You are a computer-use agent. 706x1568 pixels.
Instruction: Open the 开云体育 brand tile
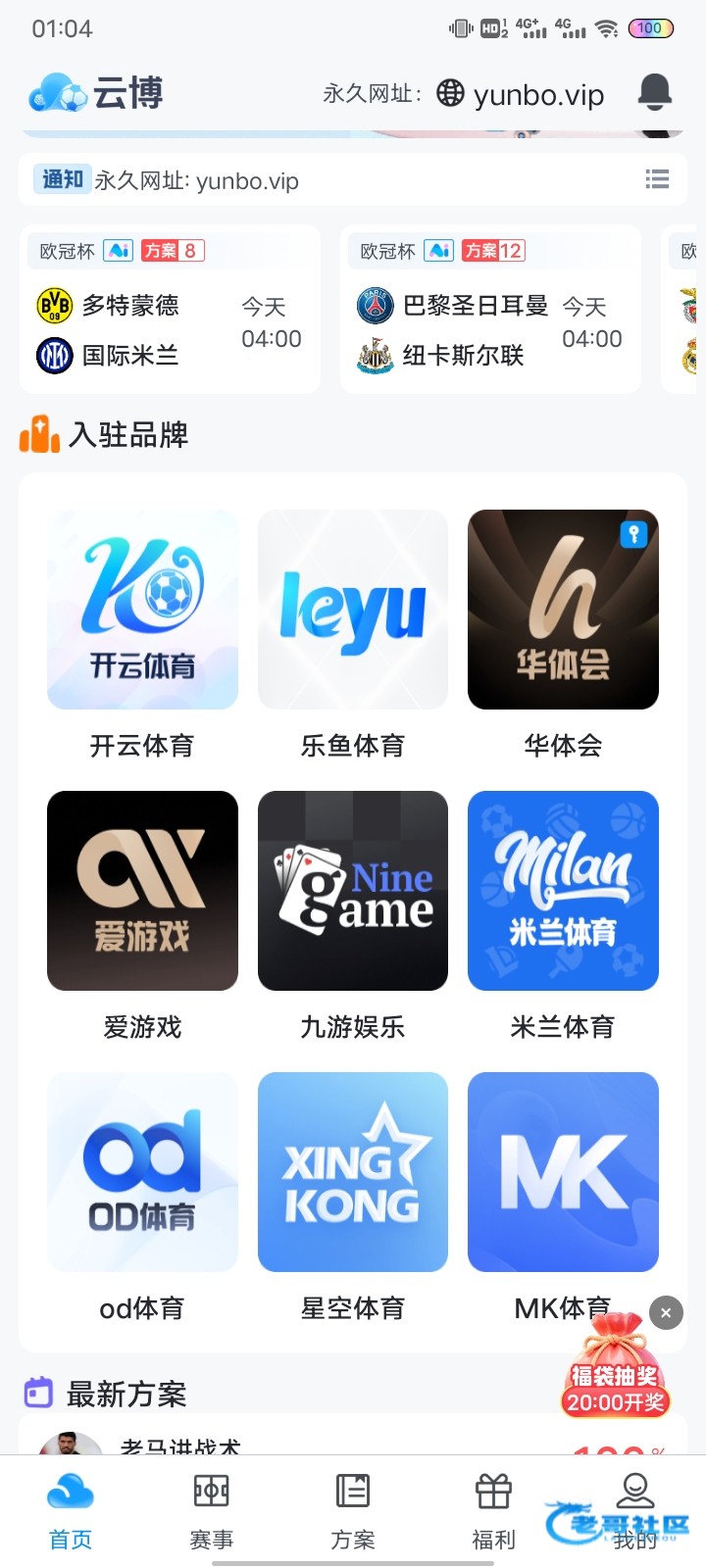[x=142, y=610]
